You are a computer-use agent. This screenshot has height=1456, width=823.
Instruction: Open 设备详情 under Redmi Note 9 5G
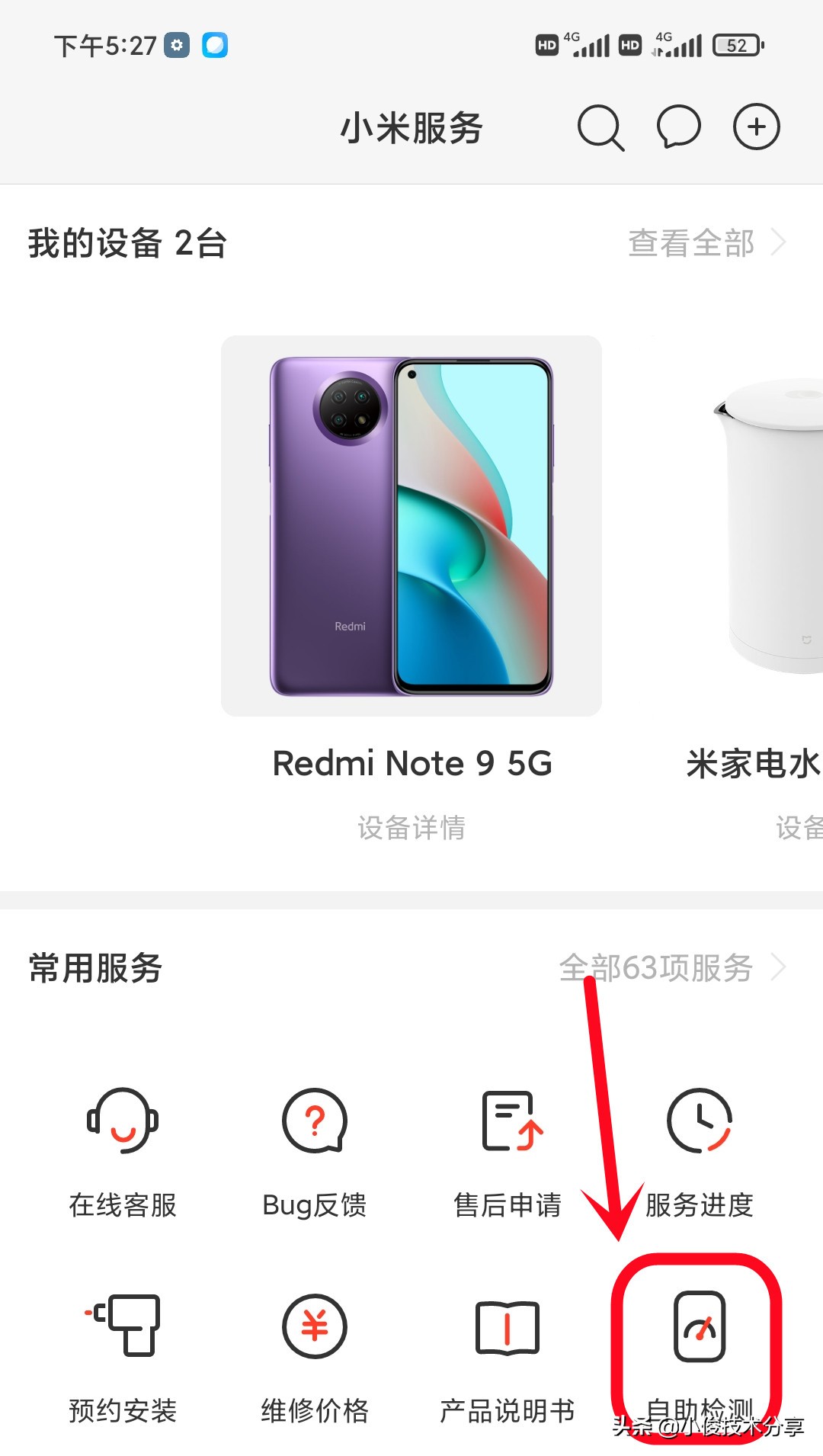[x=411, y=828]
